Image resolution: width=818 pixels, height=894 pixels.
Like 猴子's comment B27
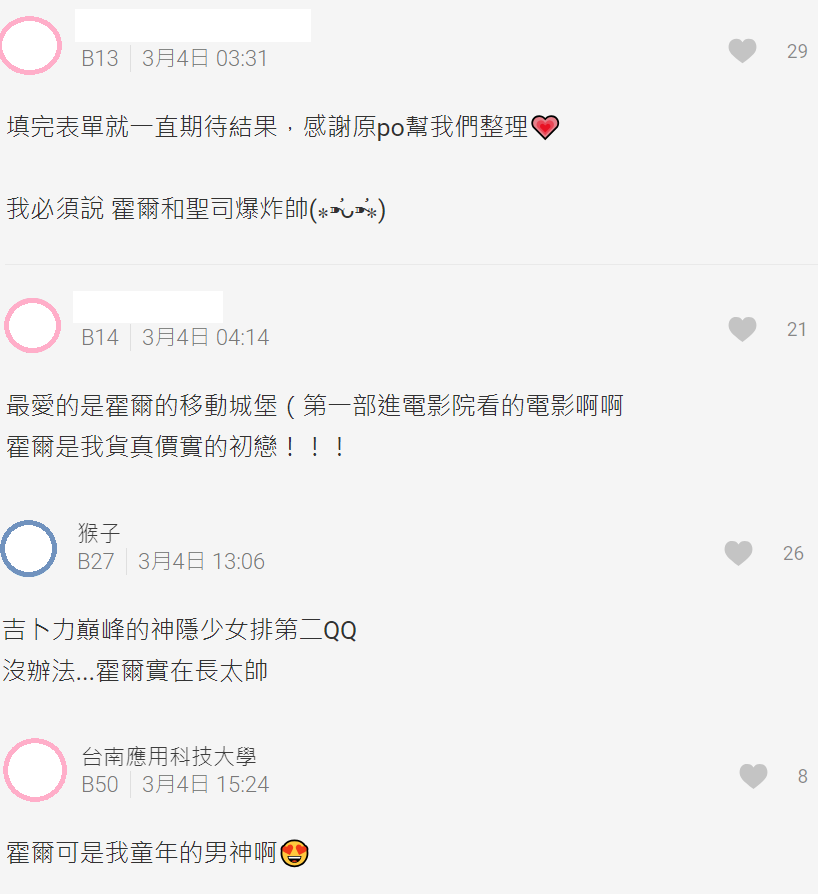click(738, 553)
